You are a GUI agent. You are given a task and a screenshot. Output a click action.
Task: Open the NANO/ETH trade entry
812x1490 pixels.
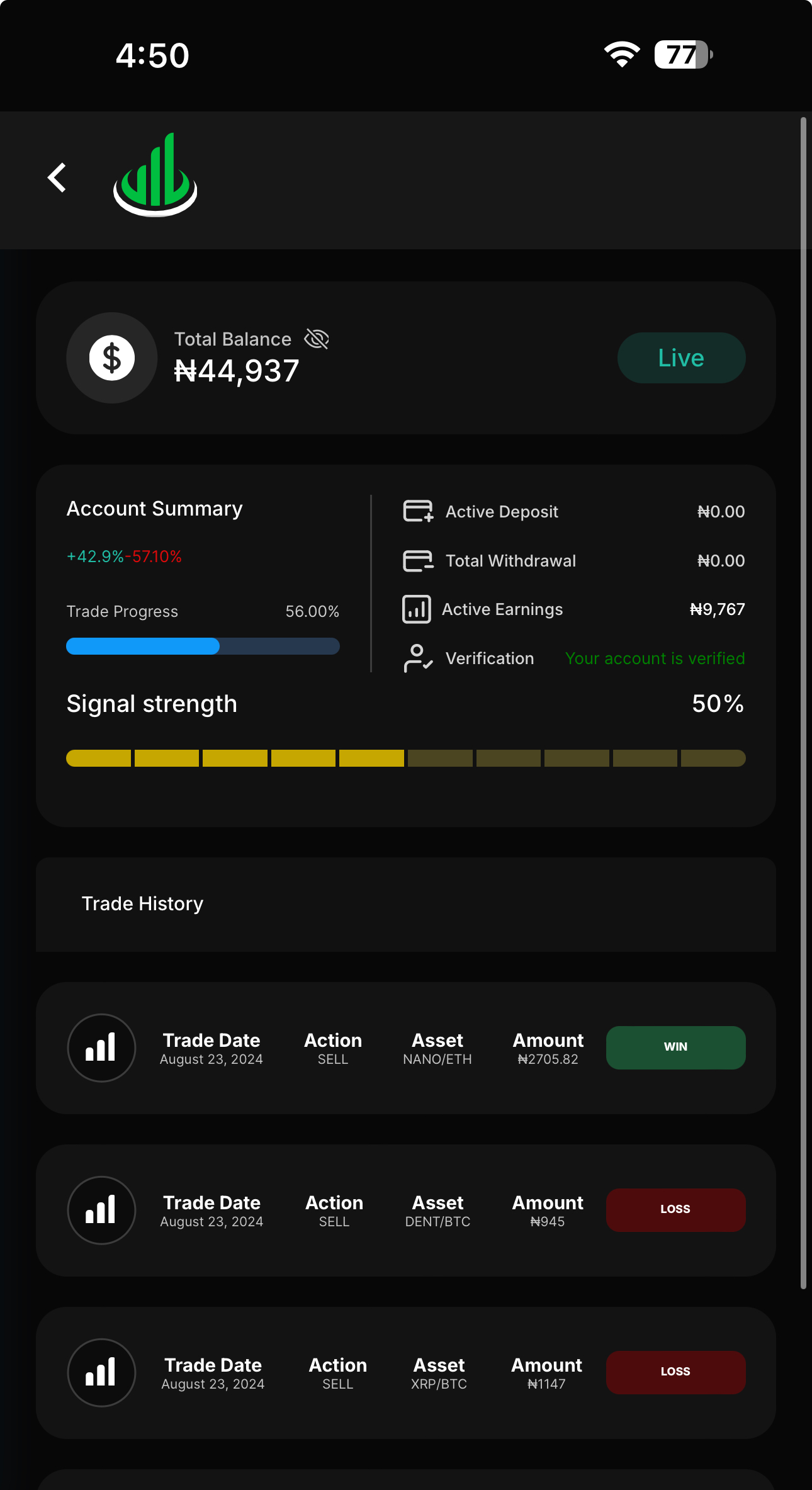406,1048
